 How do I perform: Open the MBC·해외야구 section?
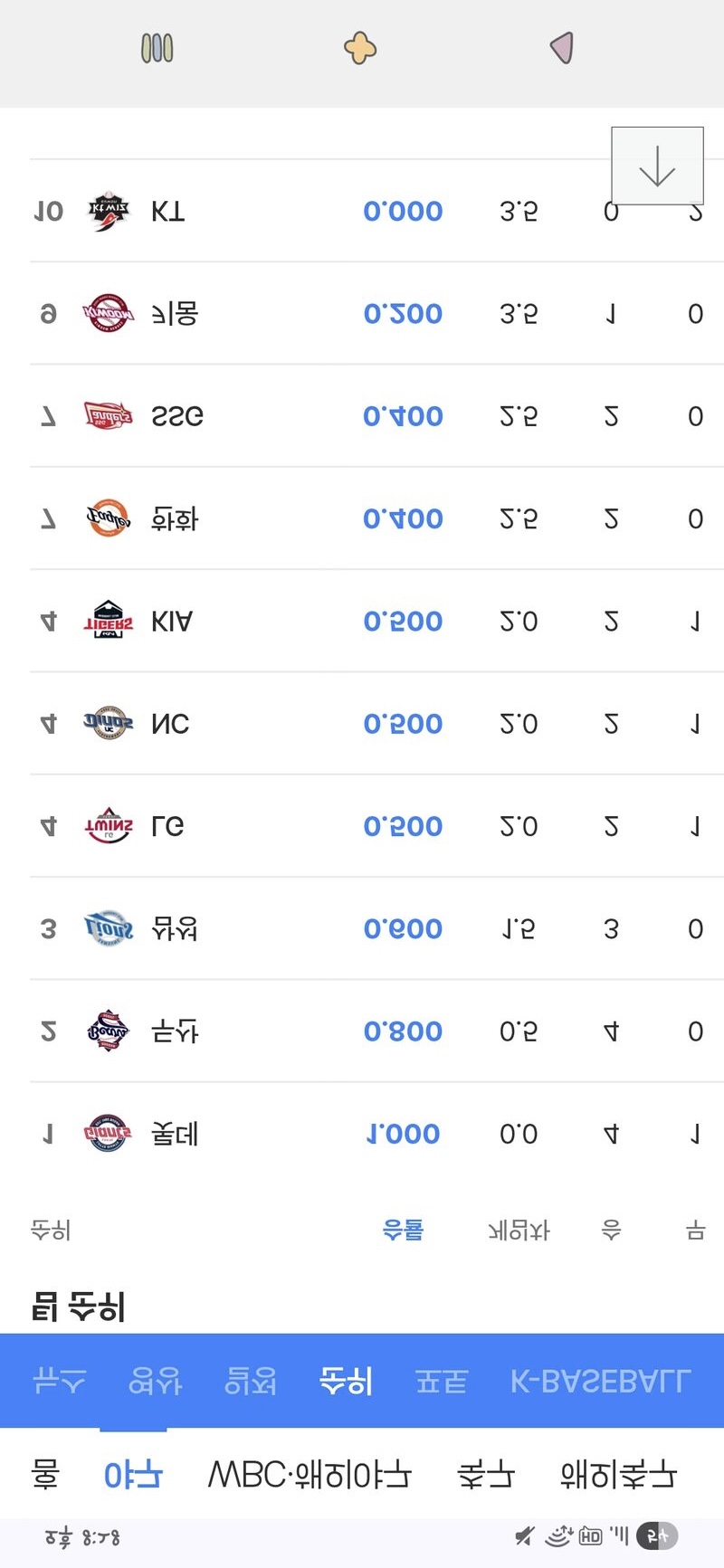[x=310, y=1475]
